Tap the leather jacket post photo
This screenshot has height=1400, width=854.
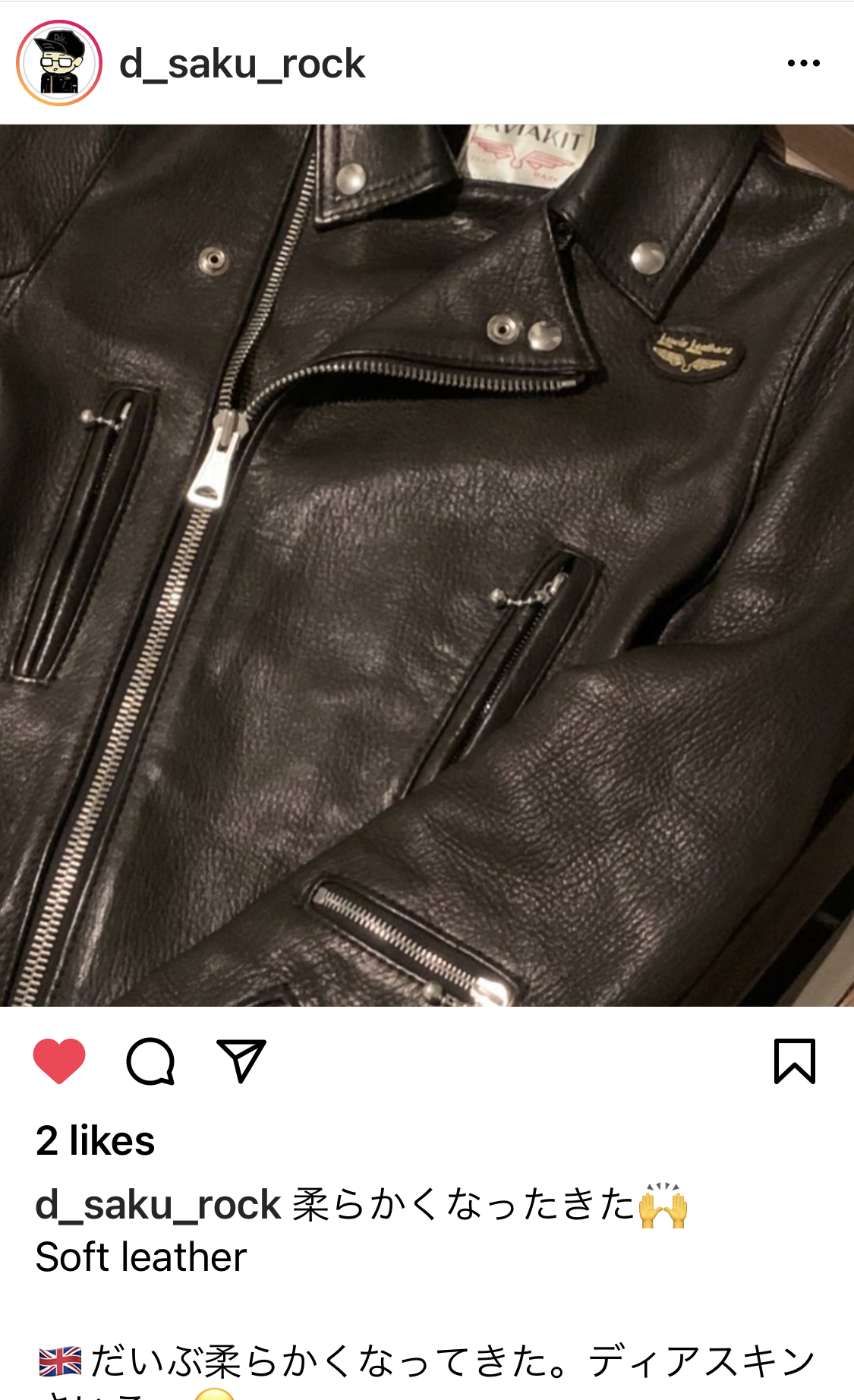point(427,566)
